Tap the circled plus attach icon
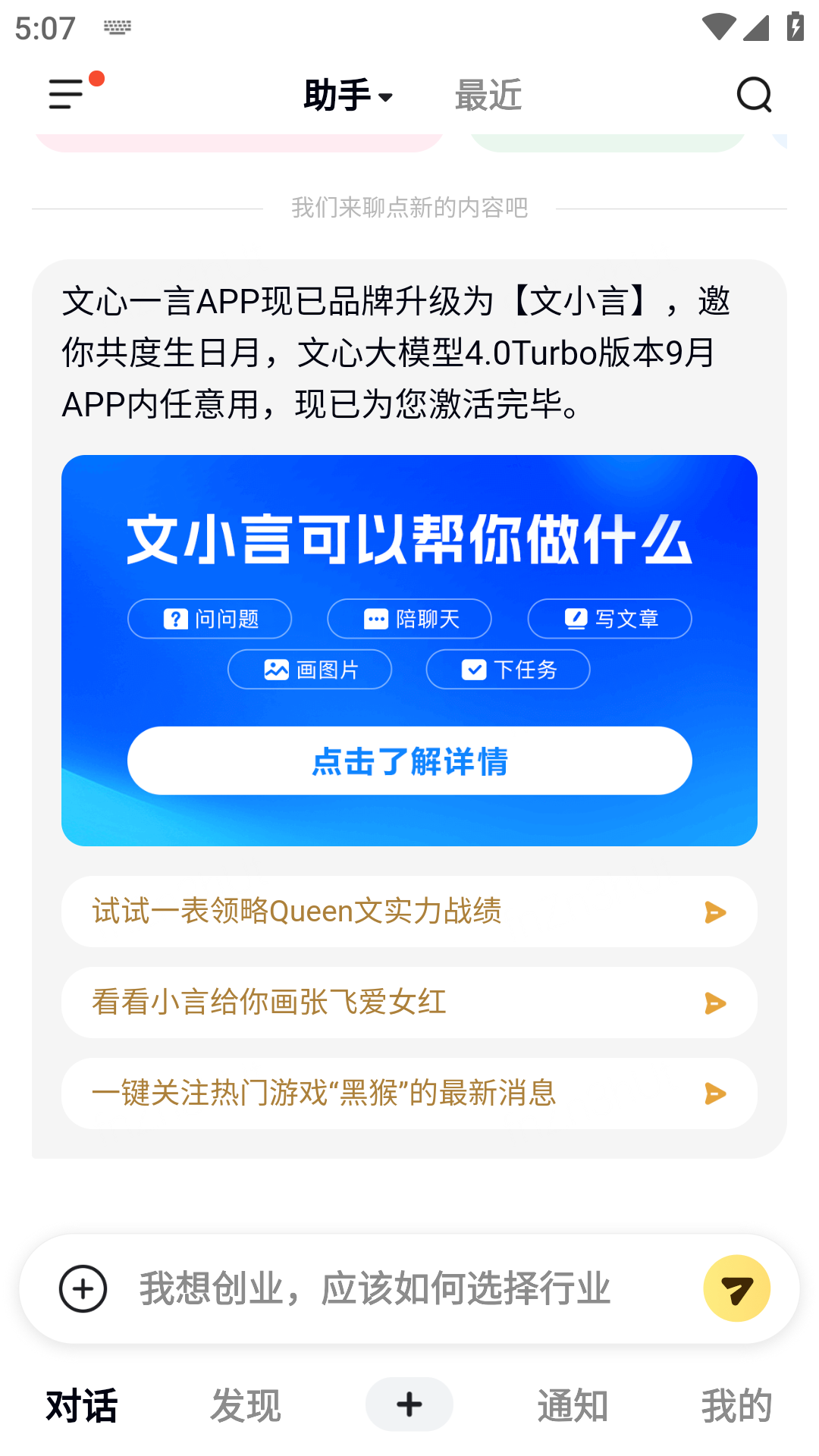The height and width of the screenshot is (1456, 819). [83, 1288]
